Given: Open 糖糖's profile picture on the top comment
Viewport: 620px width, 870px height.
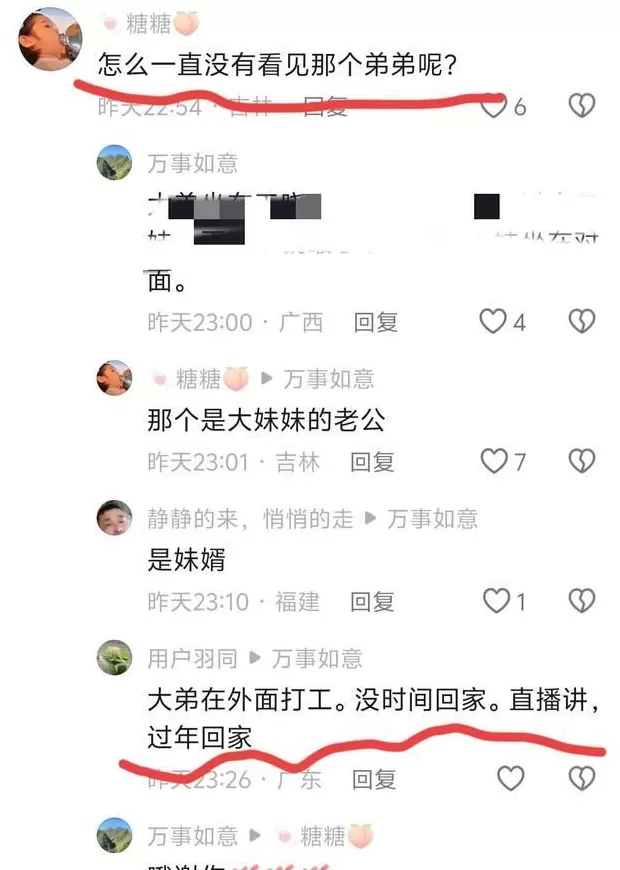Looking at the screenshot, I should pos(50,40).
